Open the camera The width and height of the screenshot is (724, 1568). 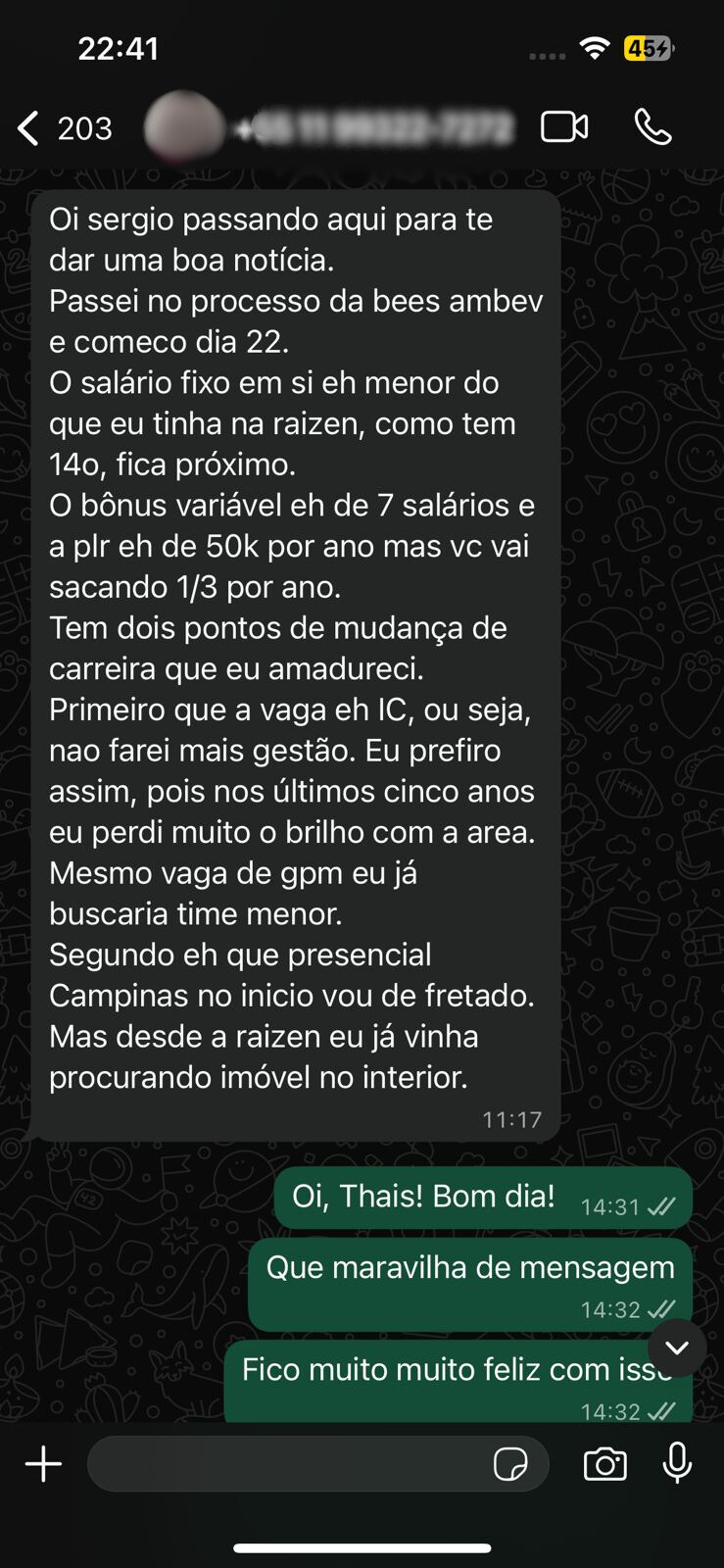(604, 1464)
